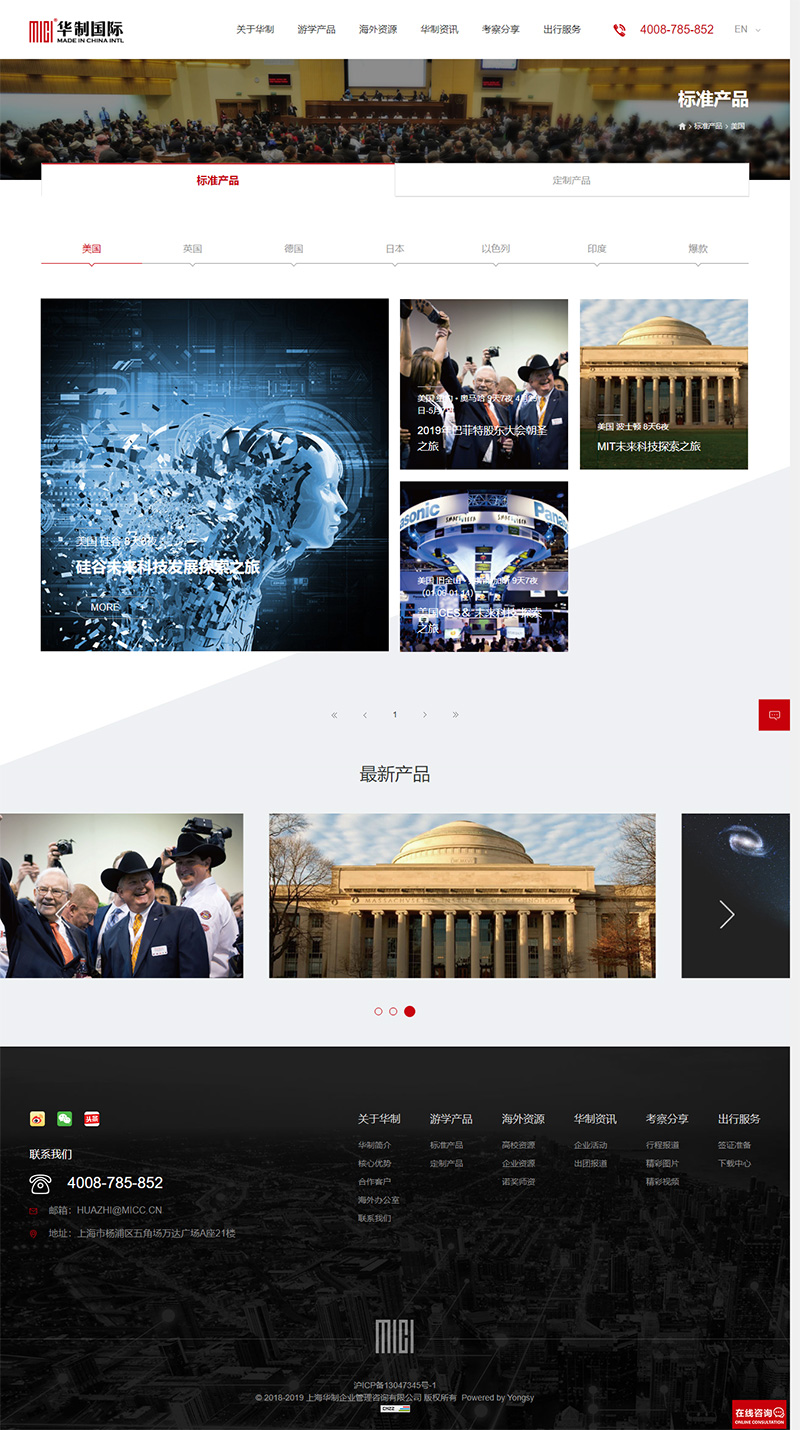The height and width of the screenshot is (1430, 800).
Task: Open the 游学产品 navigation menu
Action: click(x=316, y=30)
